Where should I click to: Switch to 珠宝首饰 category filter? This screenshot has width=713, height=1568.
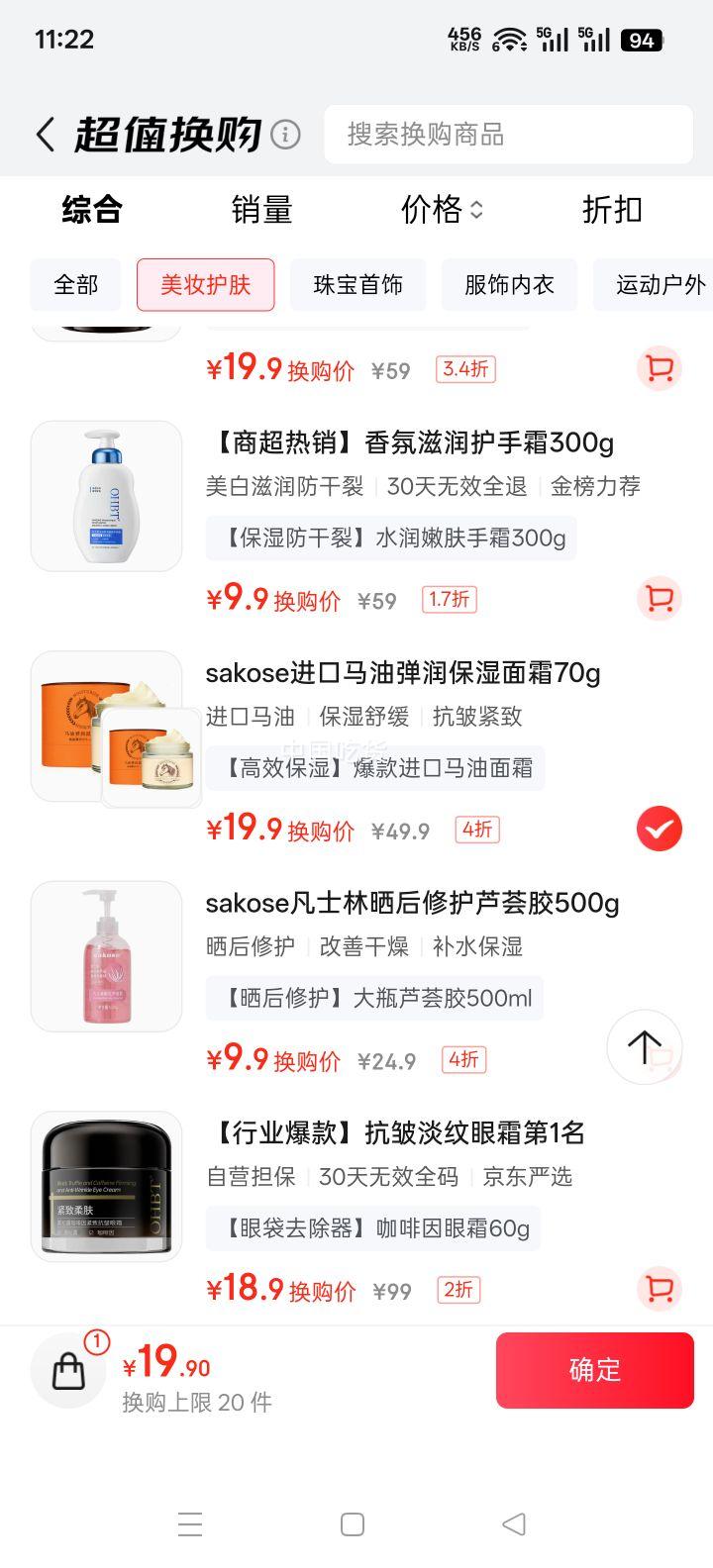[x=357, y=285]
